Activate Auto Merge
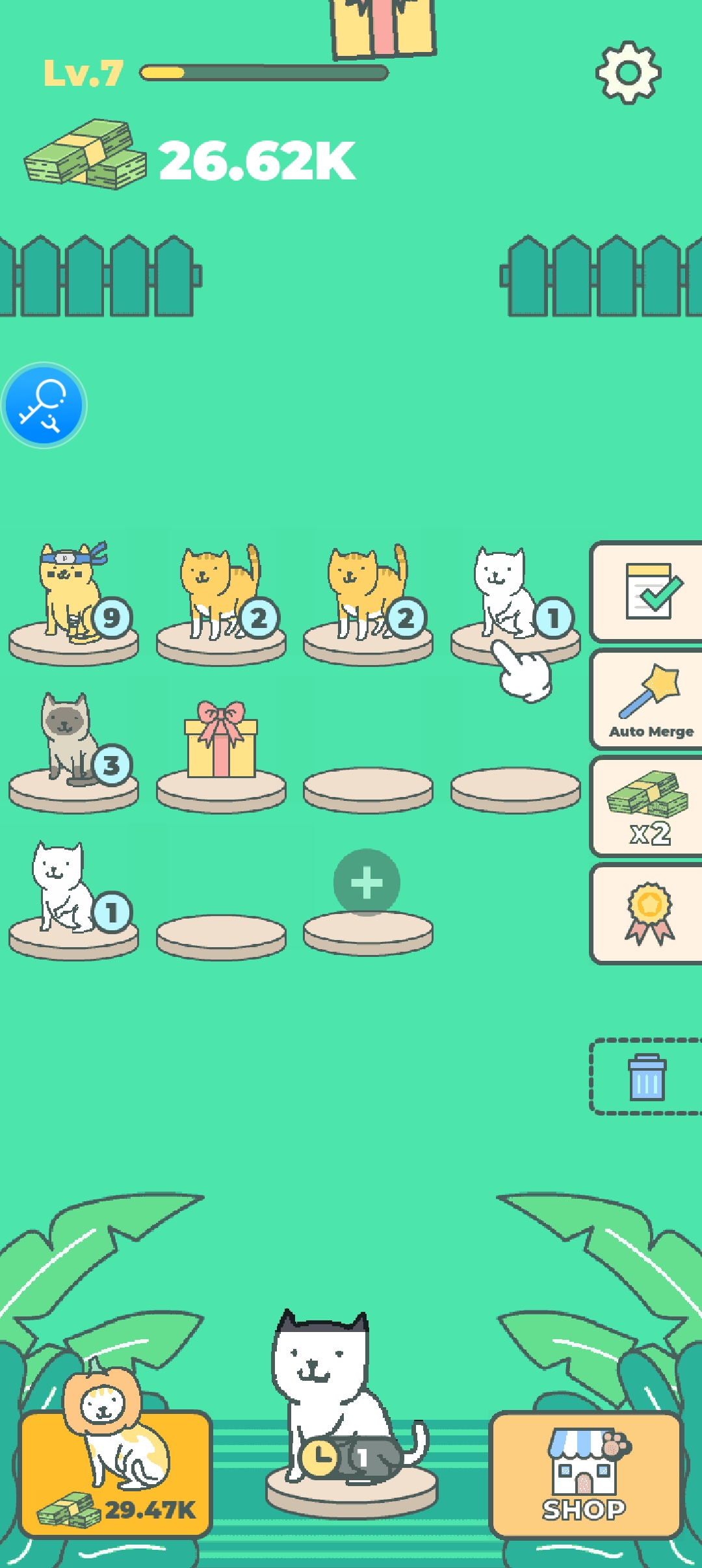702x1568 pixels. click(649, 699)
